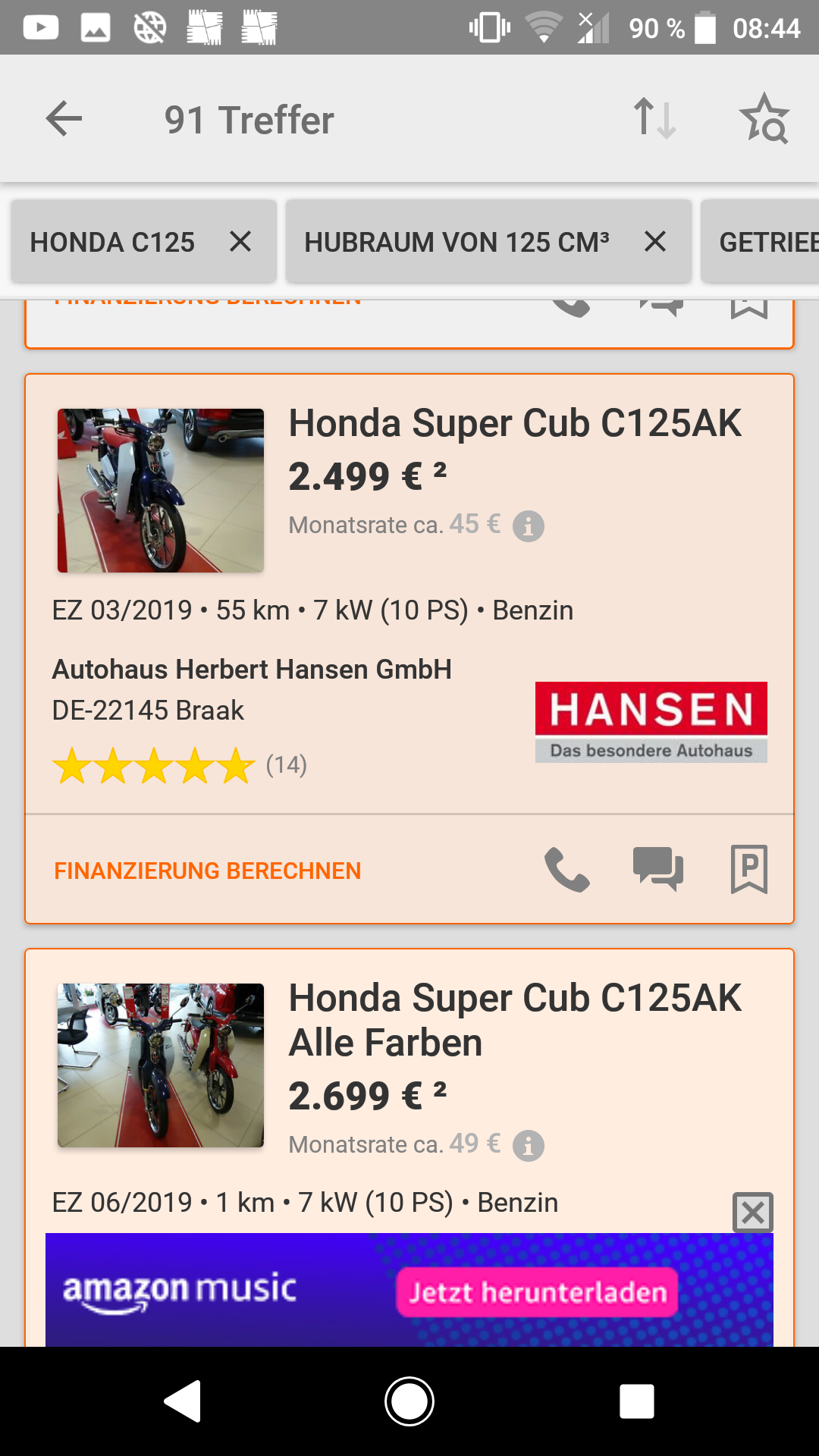Dismiss the Amazon Music ad banner
The width and height of the screenshot is (819, 1456).
pos(753,1212)
